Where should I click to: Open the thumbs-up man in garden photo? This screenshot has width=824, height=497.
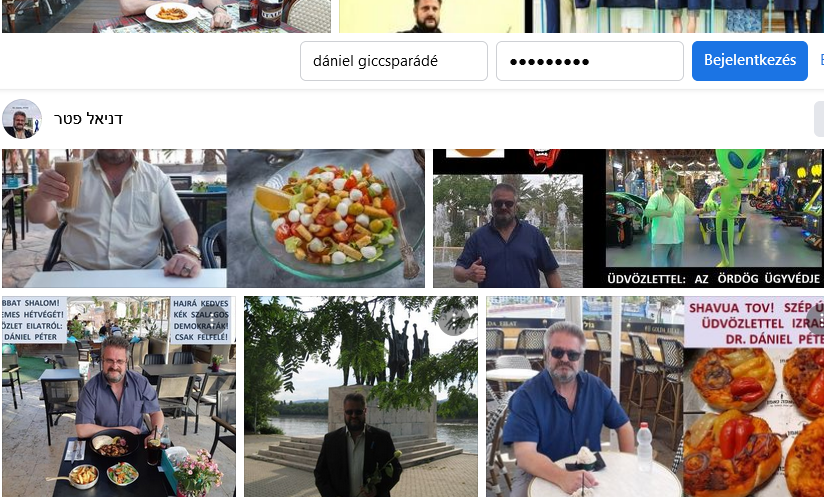[518, 230]
